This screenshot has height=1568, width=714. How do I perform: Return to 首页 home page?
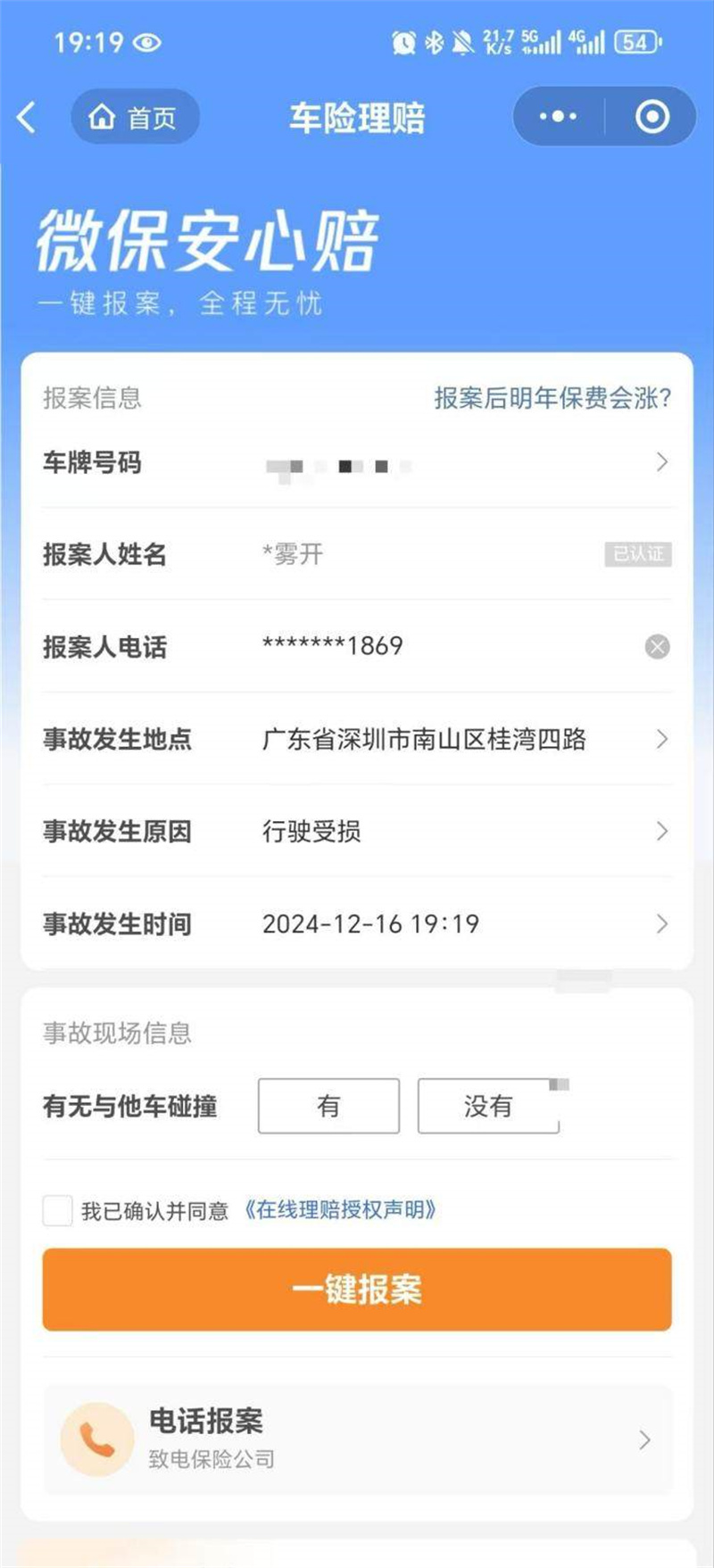coord(135,117)
